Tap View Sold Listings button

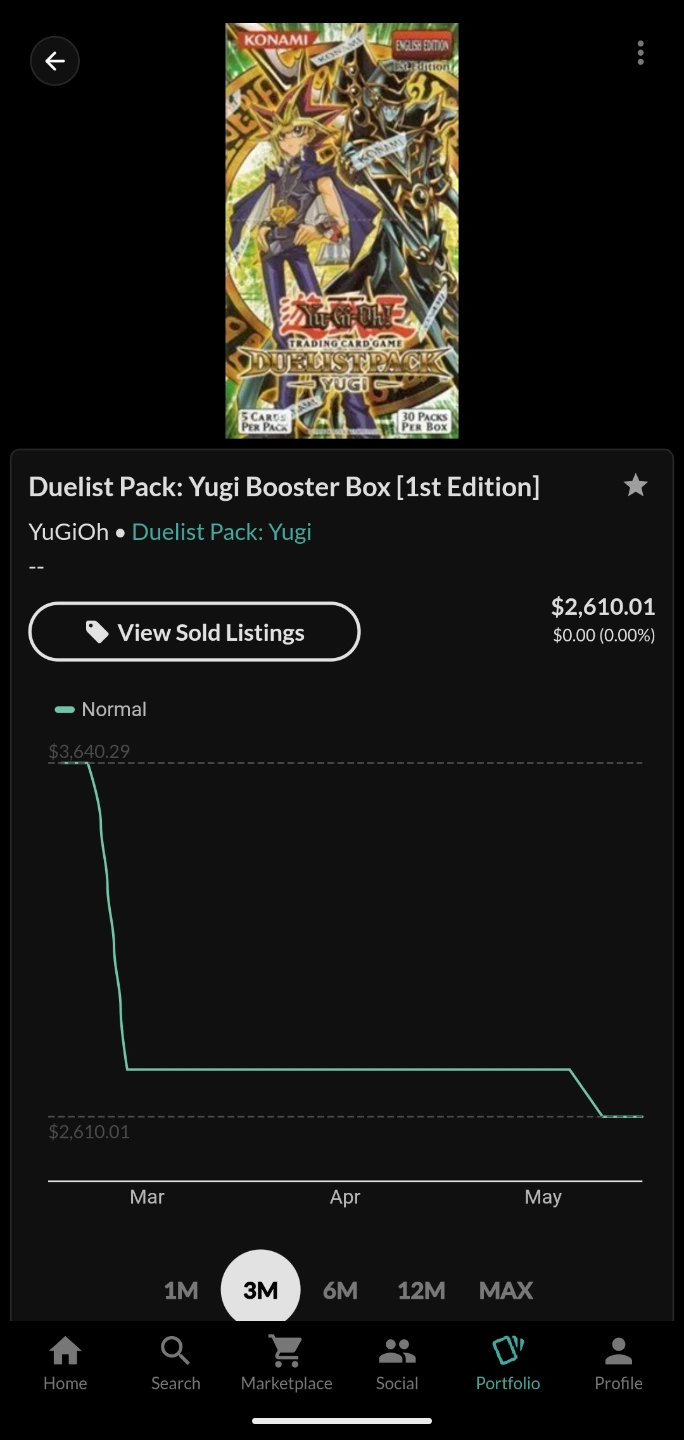coord(194,632)
